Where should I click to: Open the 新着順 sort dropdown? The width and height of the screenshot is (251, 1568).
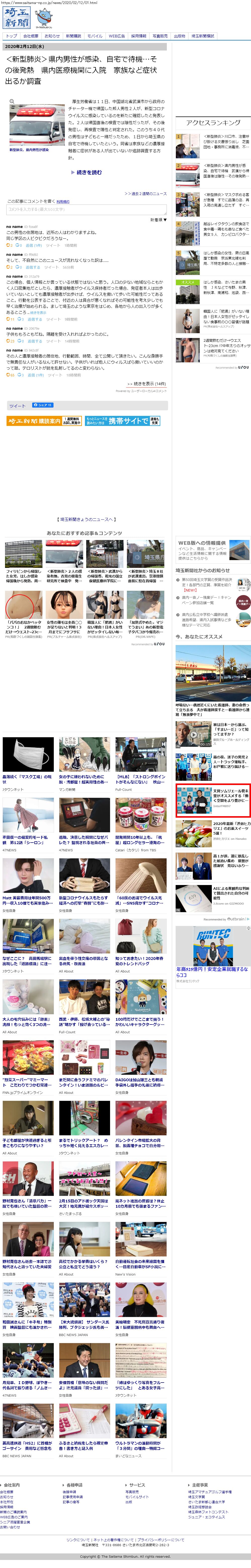point(158,219)
